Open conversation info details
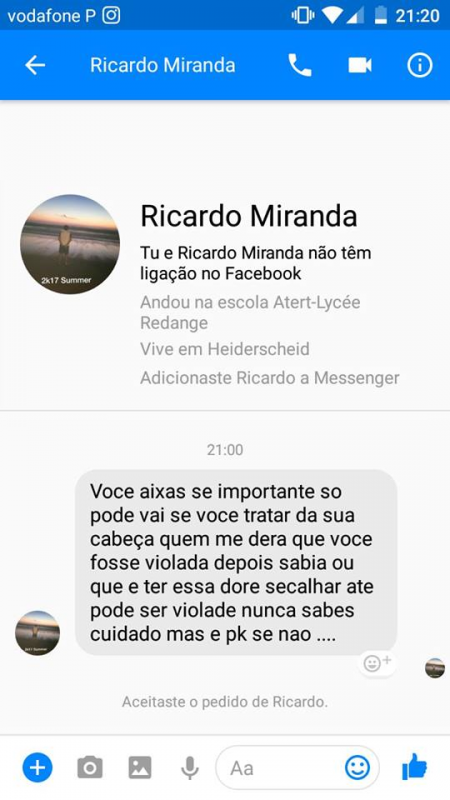 [419, 65]
